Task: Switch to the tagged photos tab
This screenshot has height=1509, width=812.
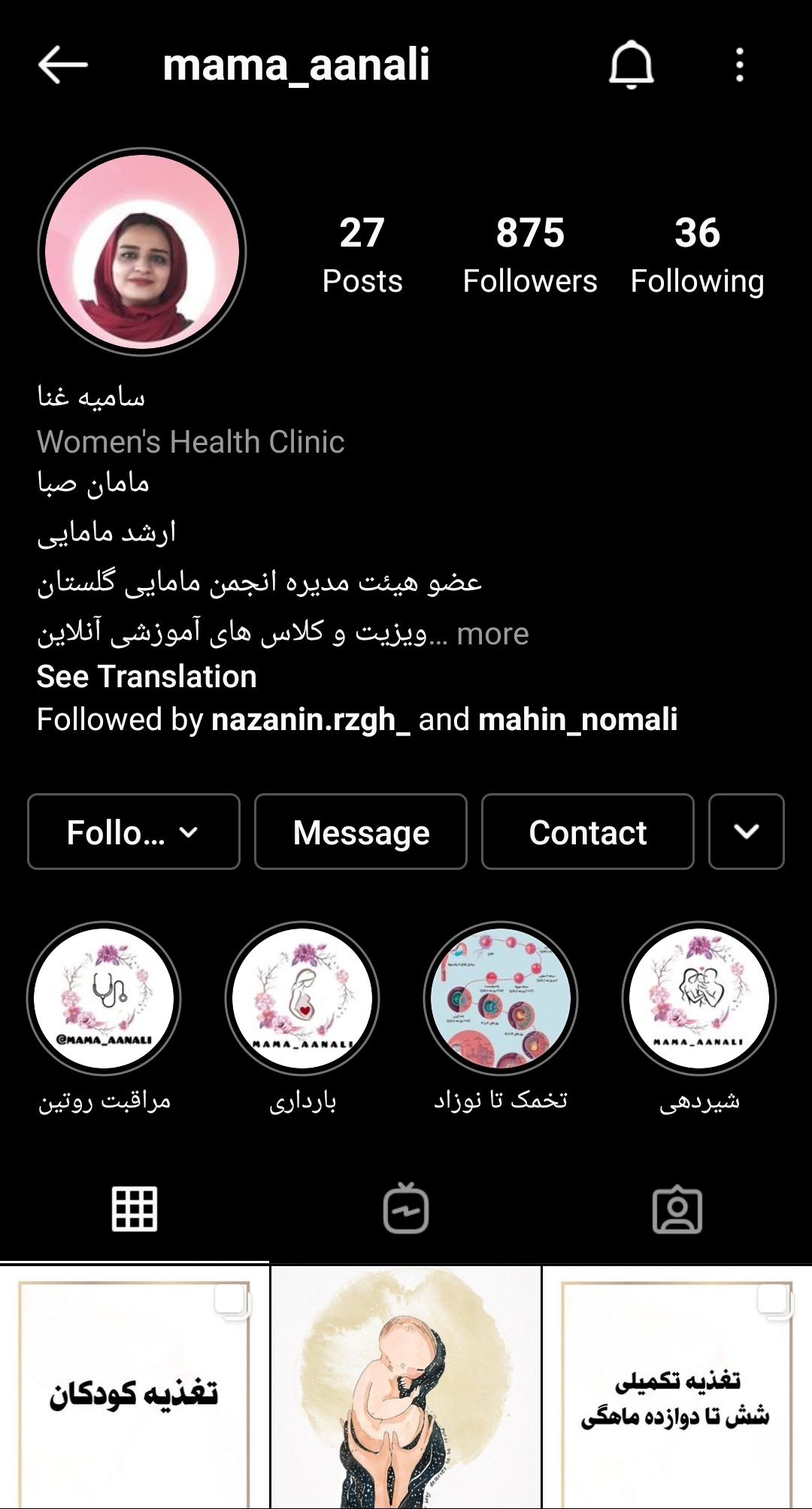Action: 677,1209
